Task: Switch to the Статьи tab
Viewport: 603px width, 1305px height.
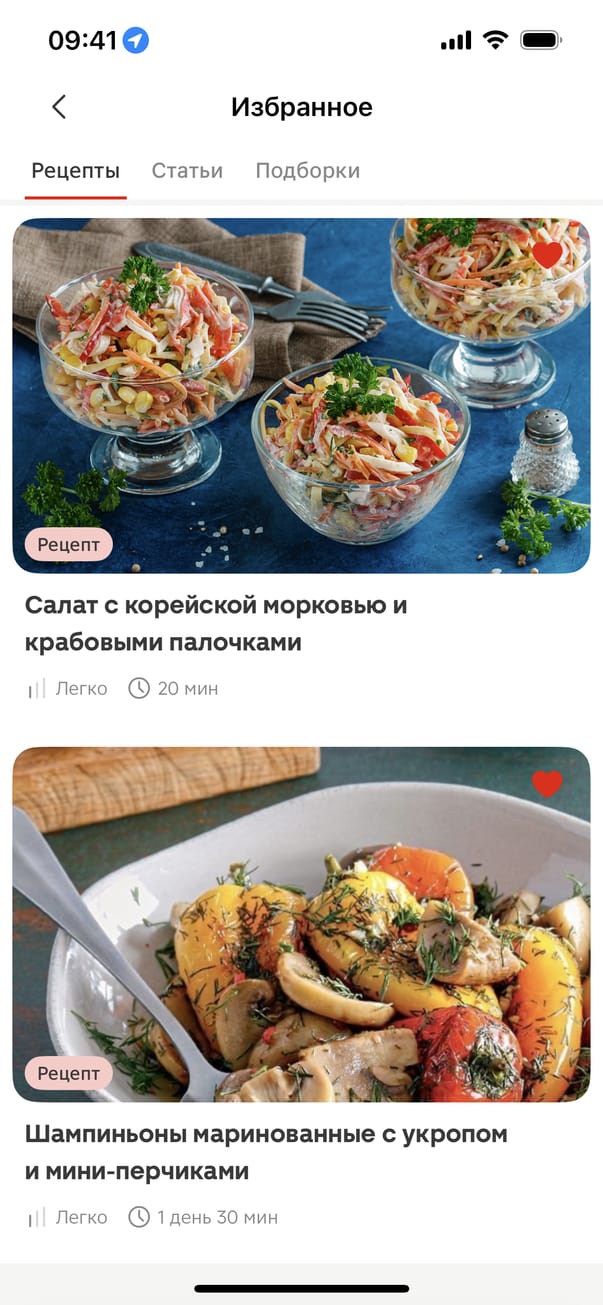Action: pyautogui.click(x=187, y=171)
